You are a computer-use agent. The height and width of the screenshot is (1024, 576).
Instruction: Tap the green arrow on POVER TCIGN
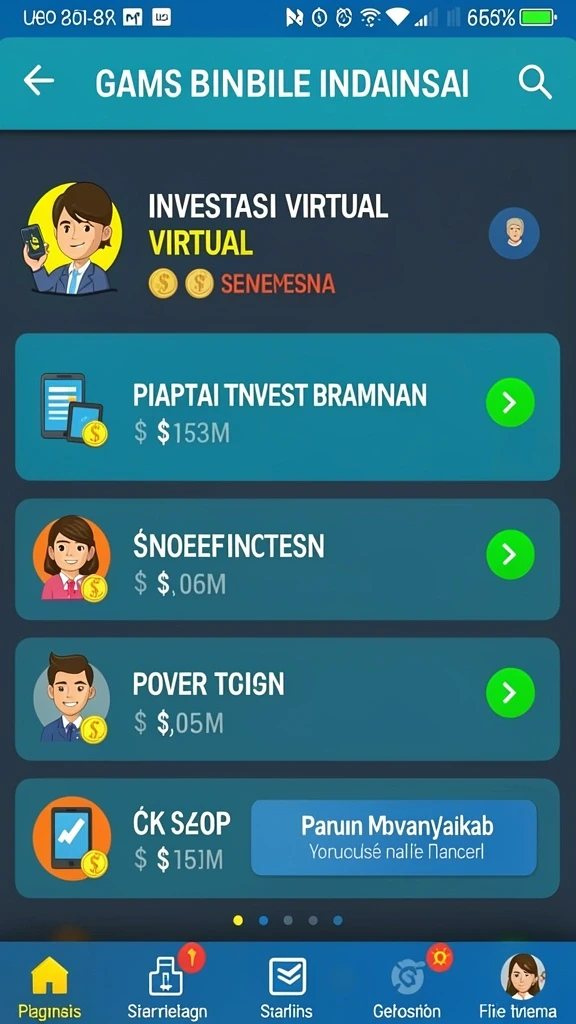[x=510, y=693]
